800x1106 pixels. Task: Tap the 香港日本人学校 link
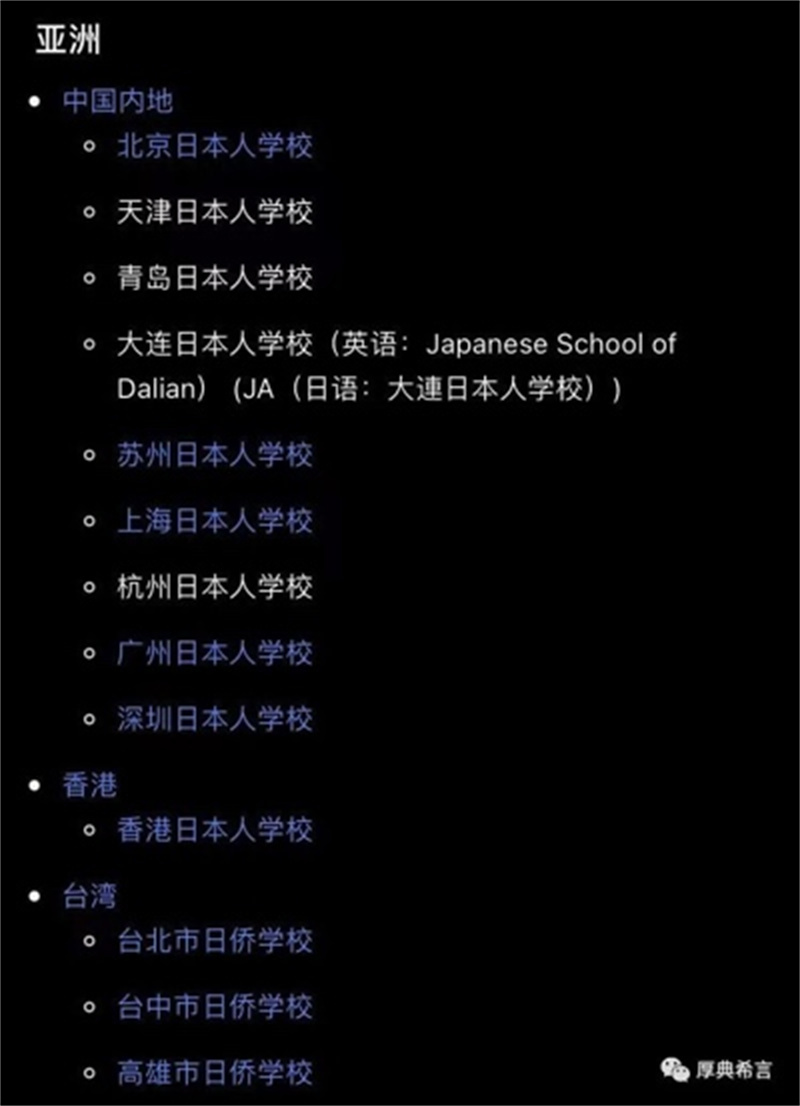[215, 830]
